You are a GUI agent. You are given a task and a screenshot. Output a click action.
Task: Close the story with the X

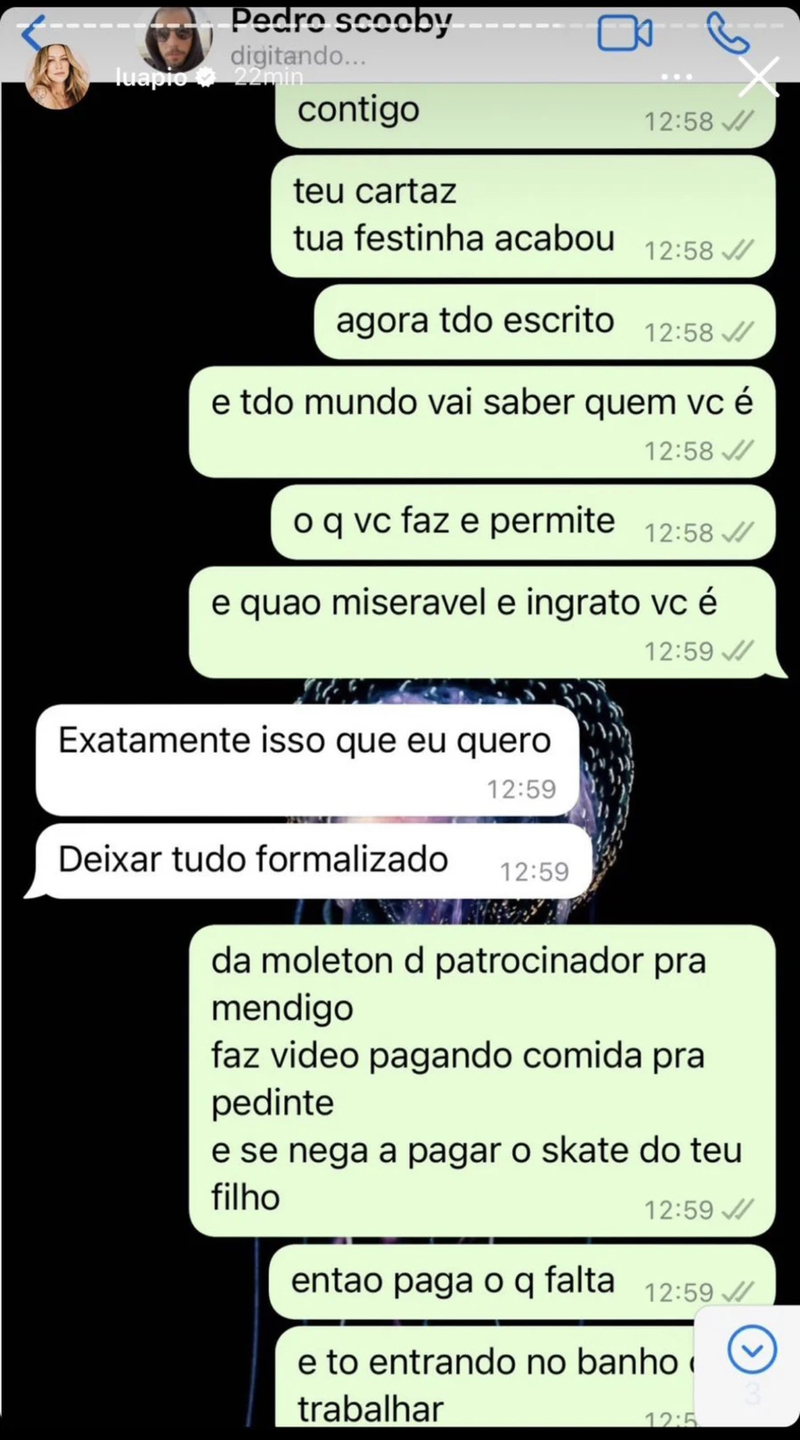coord(759,77)
